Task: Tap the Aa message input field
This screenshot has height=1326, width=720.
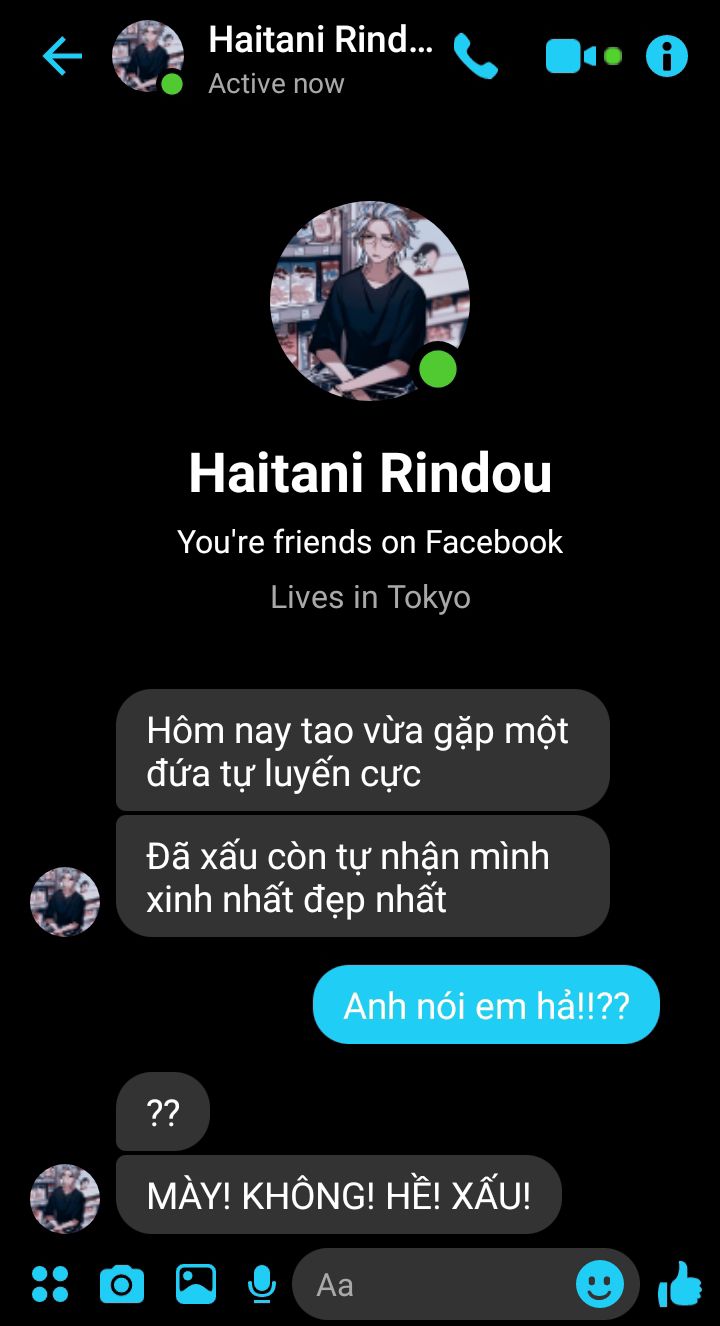Action: (430, 1284)
